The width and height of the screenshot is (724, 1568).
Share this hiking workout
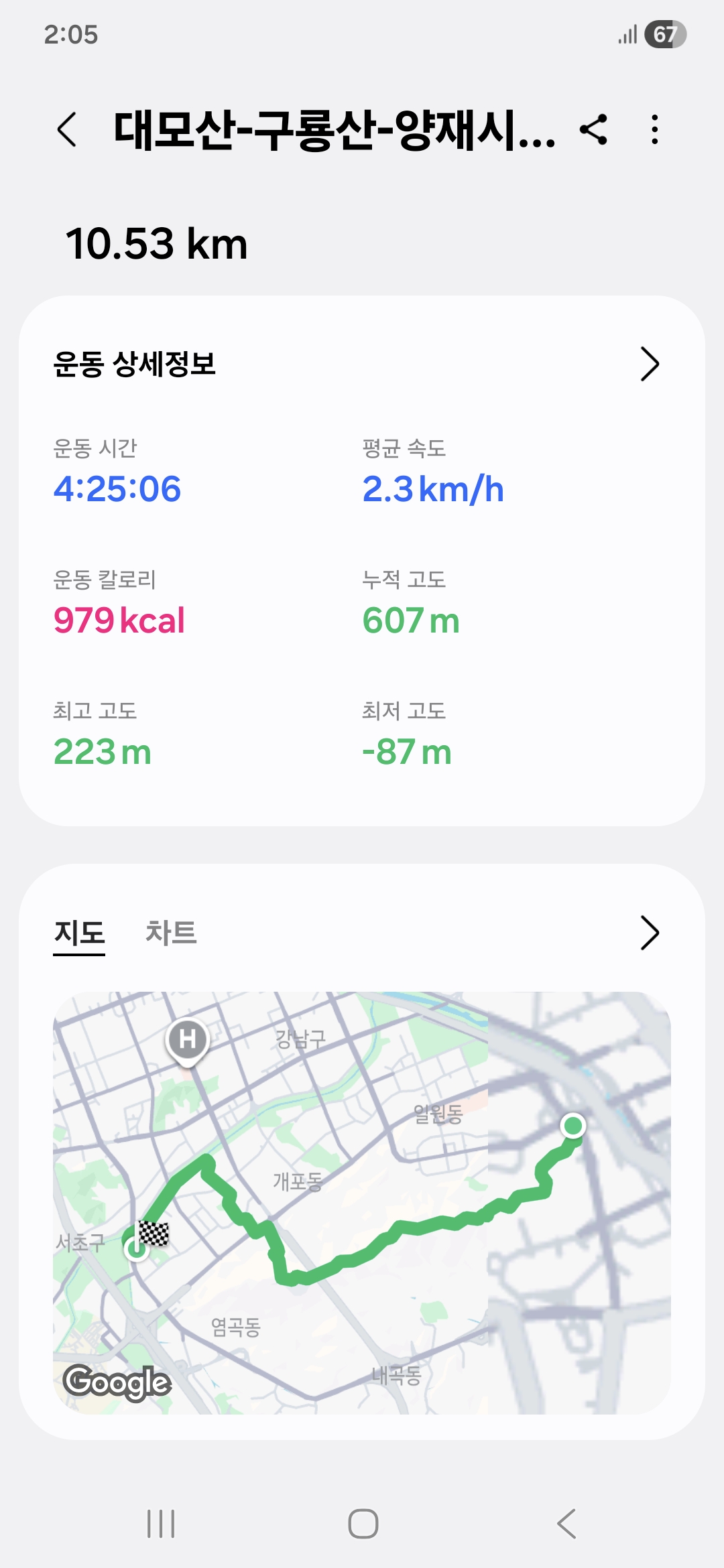(x=593, y=129)
